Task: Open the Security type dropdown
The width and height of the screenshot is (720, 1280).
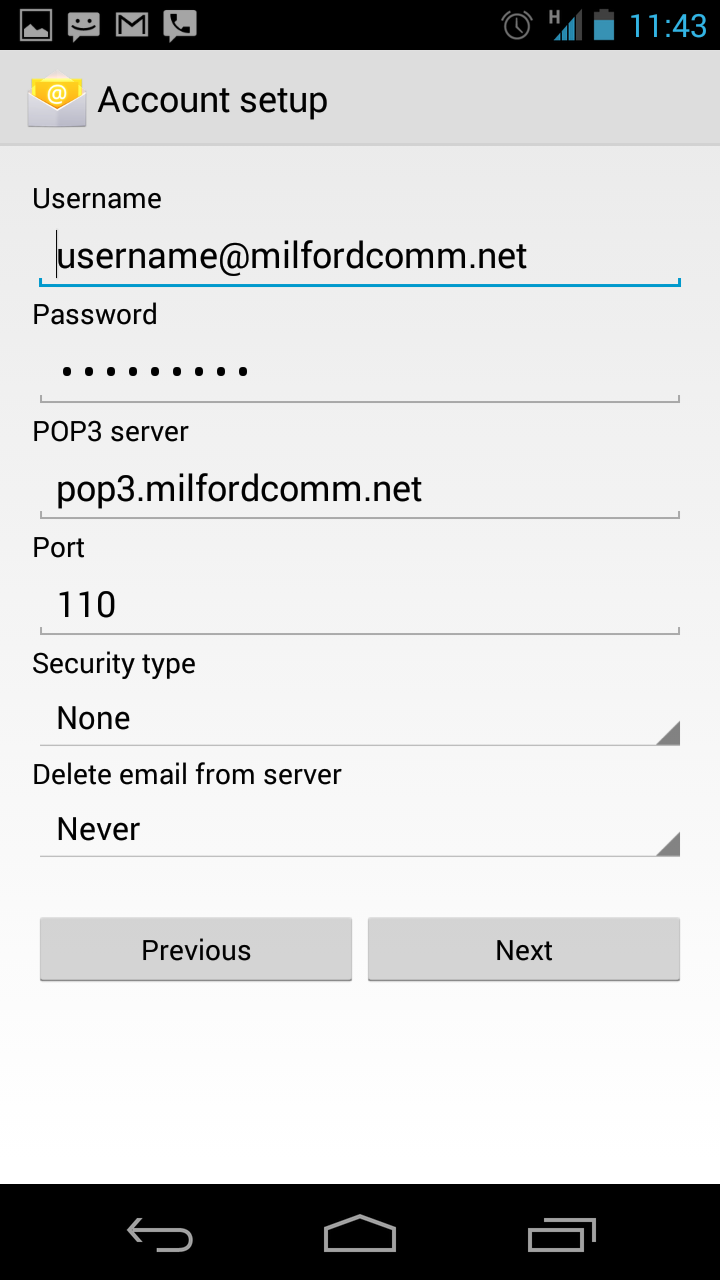Action: (360, 718)
